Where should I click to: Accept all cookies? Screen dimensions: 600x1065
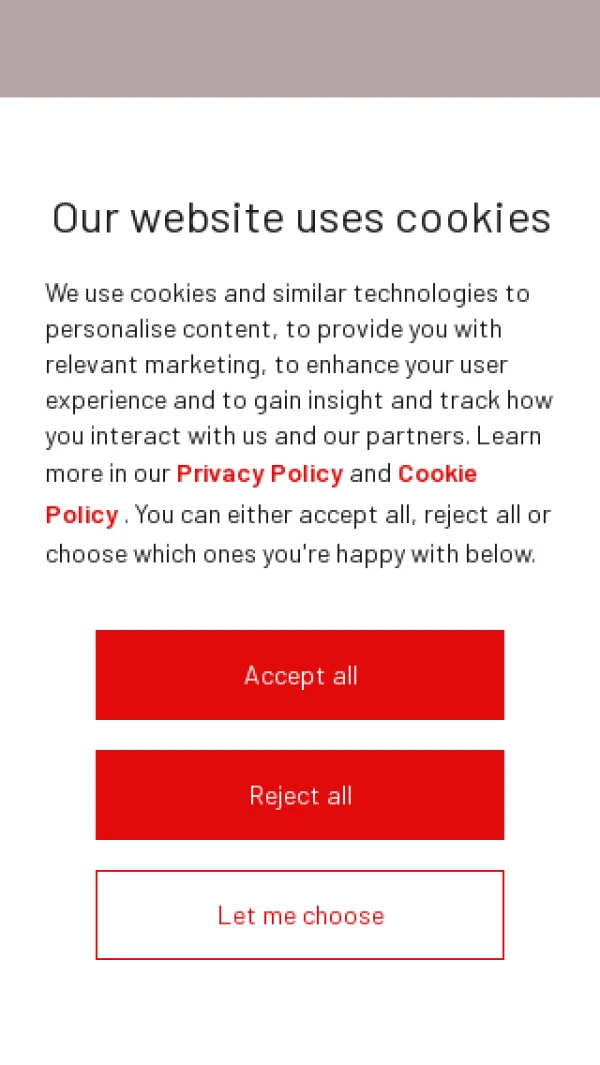click(300, 675)
